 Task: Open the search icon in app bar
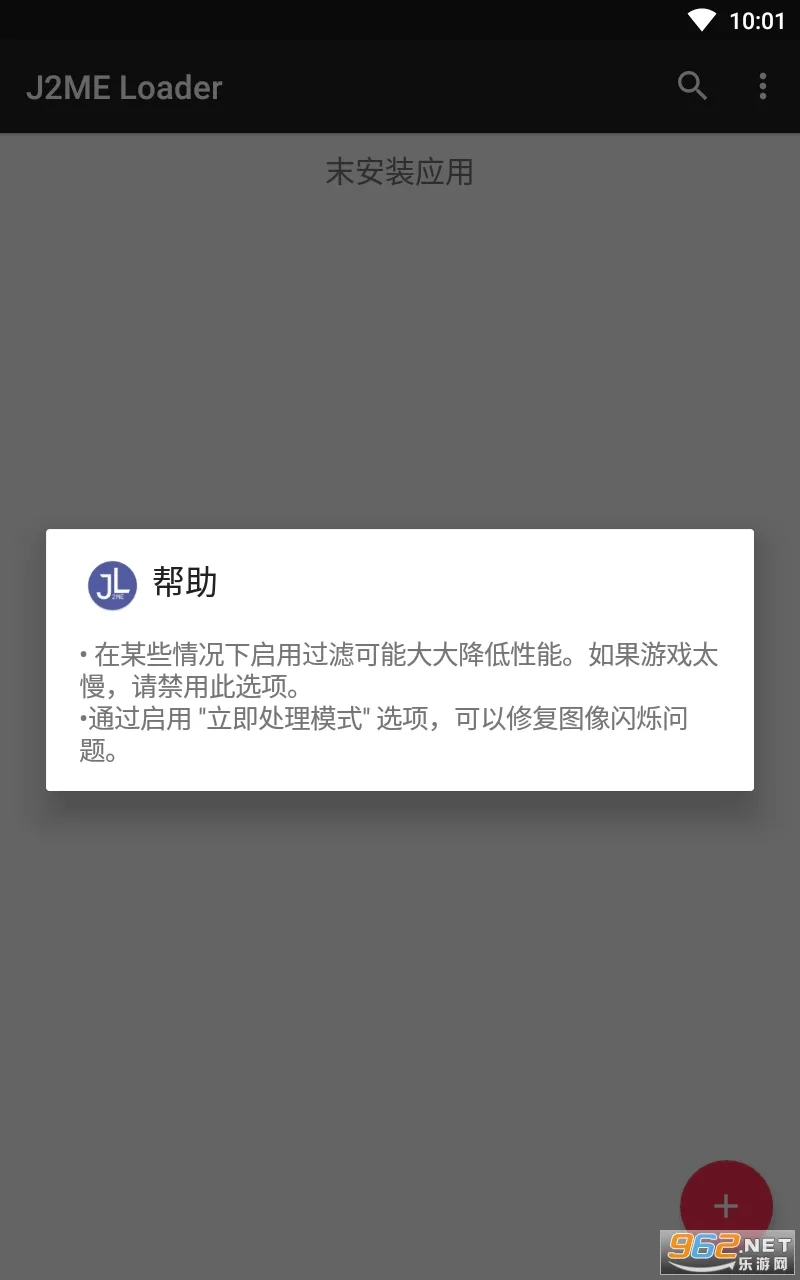point(692,87)
